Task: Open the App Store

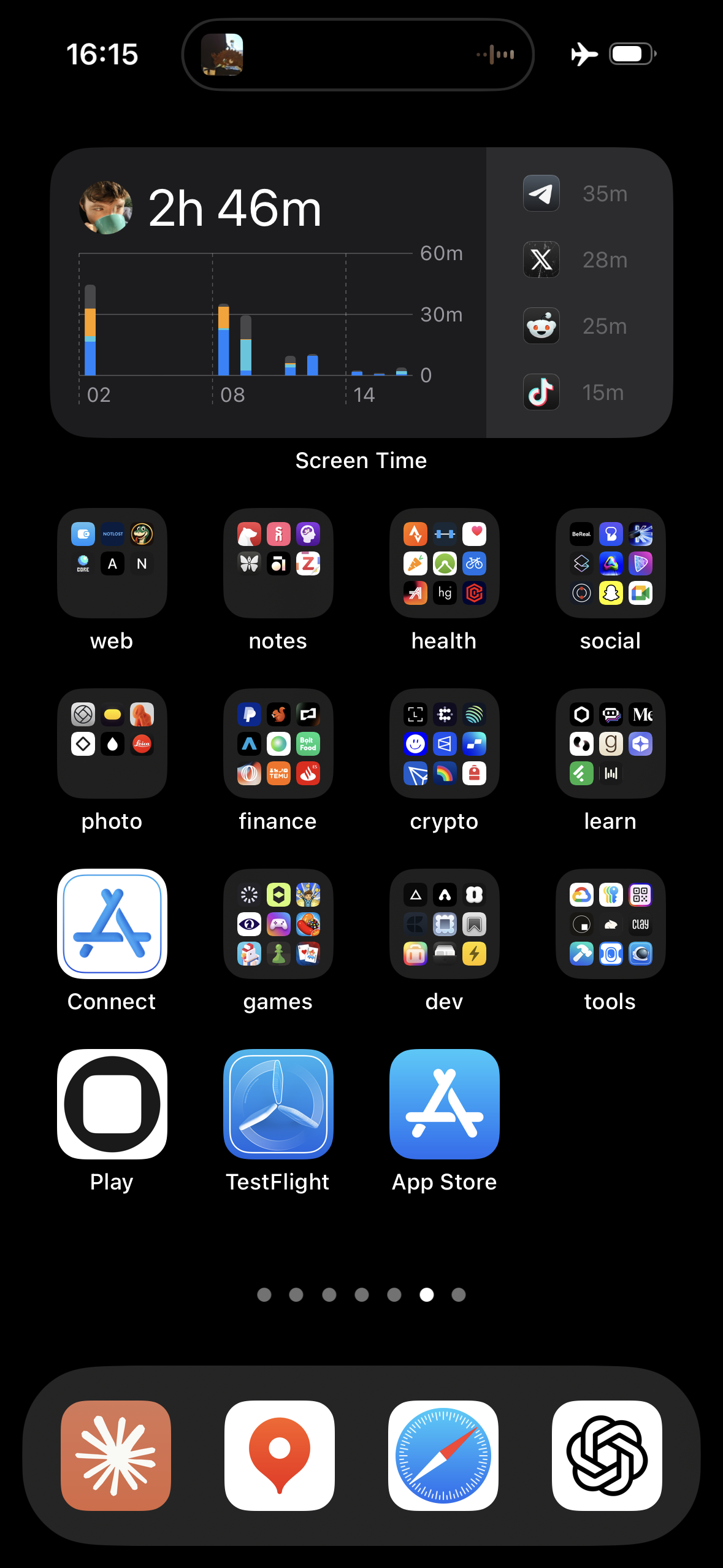Action: (445, 1104)
